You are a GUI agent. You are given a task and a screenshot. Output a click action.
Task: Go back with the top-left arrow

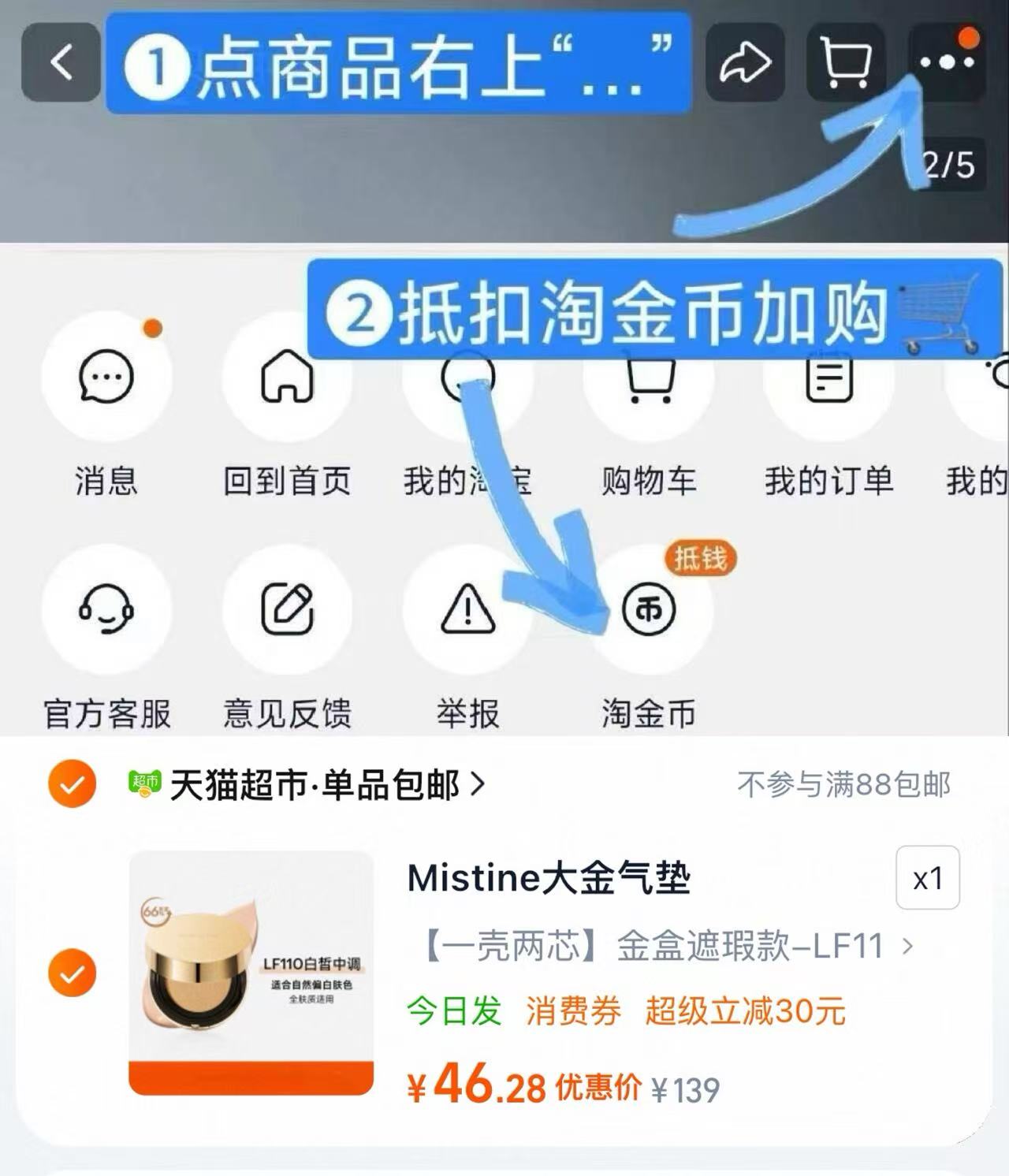tap(61, 63)
